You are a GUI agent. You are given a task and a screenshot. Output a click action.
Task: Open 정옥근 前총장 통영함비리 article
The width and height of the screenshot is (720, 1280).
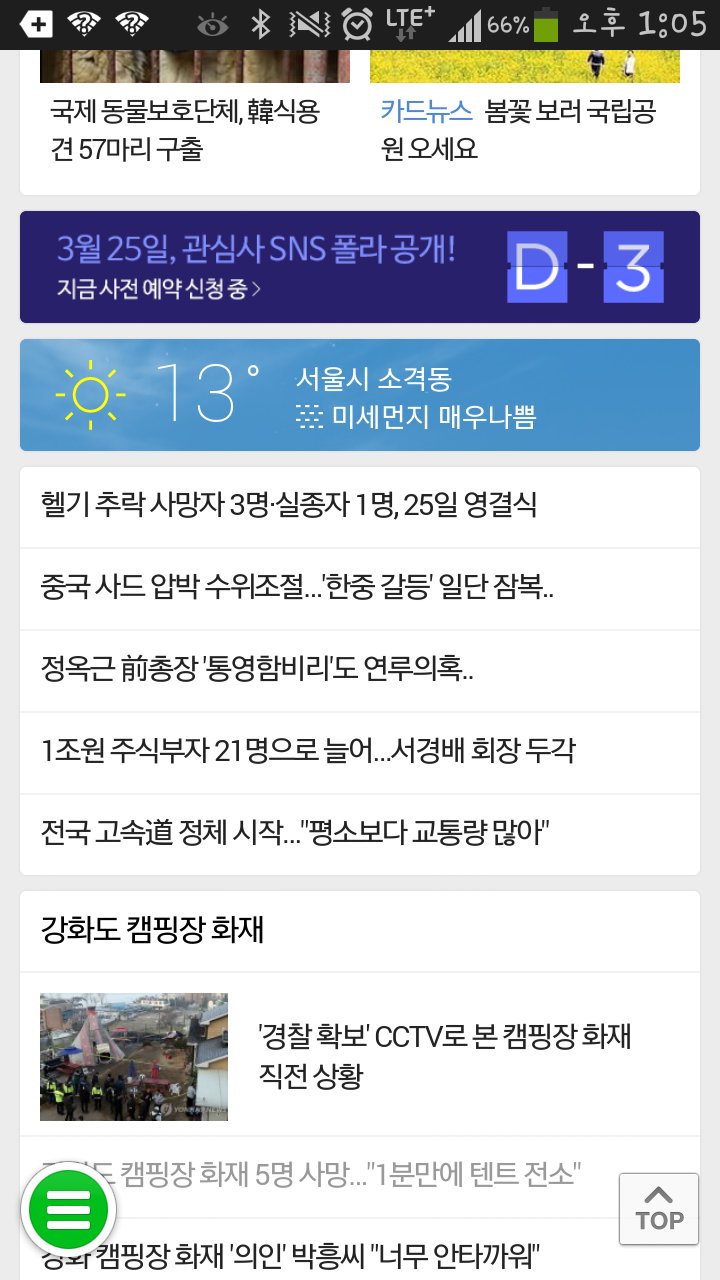[257, 670]
